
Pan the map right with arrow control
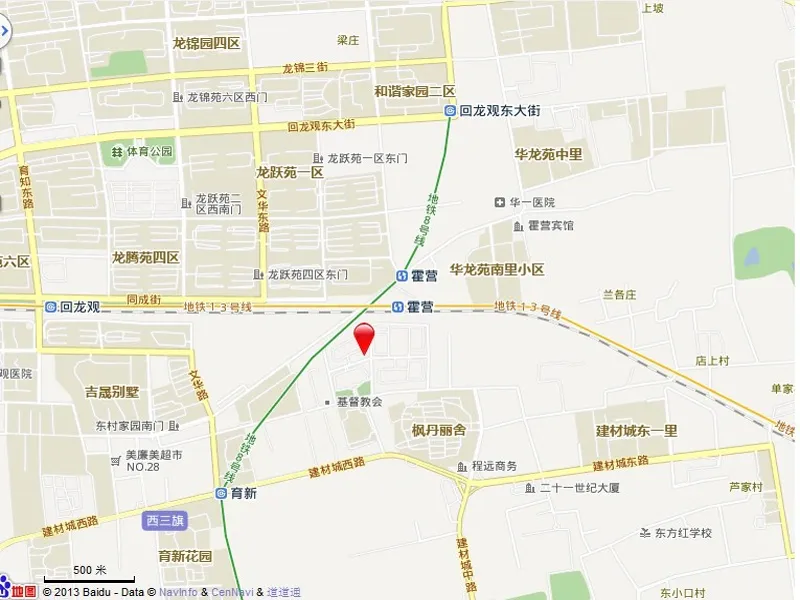pos(4,31)
